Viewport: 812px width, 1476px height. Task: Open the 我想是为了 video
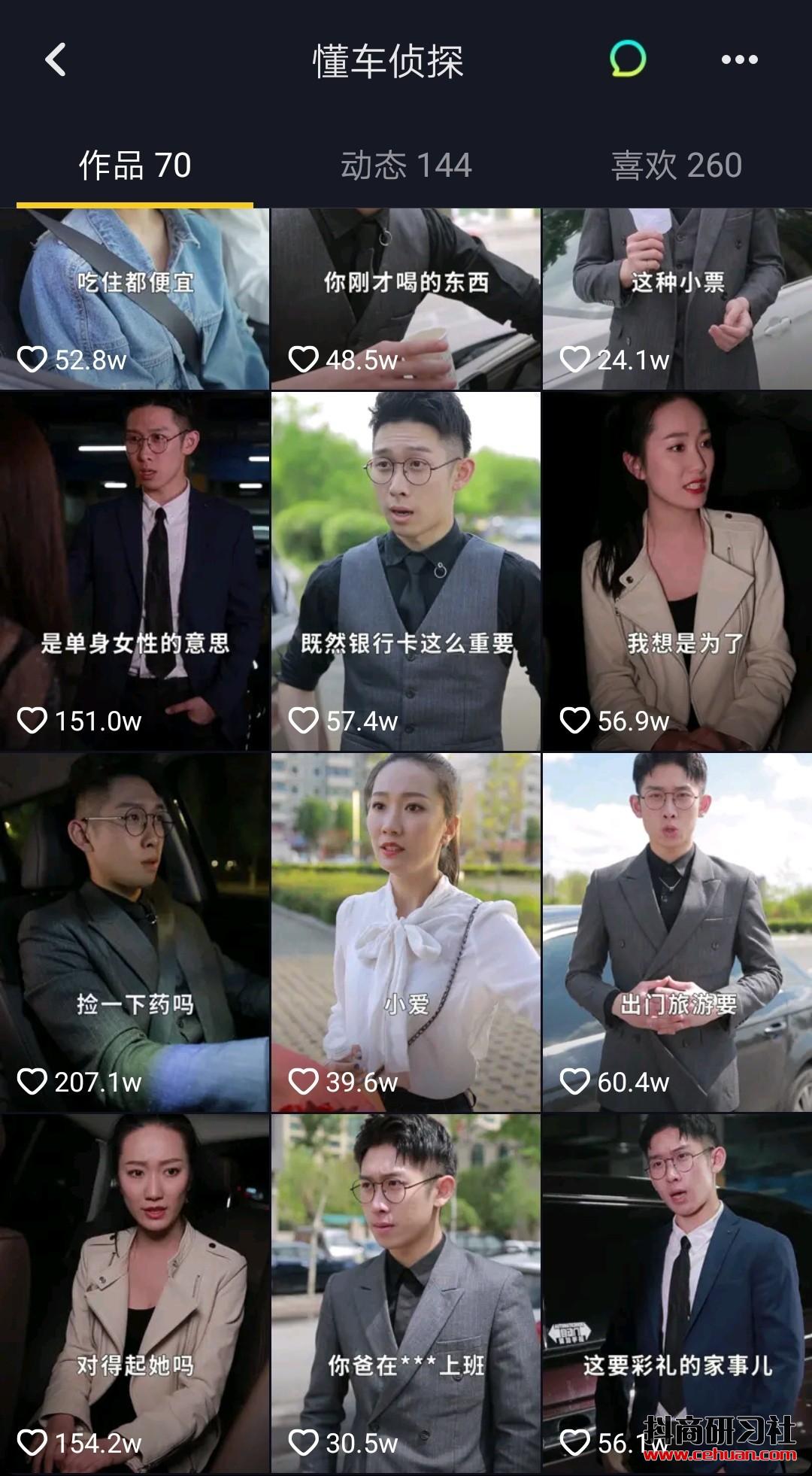click(x=677, y=572)
